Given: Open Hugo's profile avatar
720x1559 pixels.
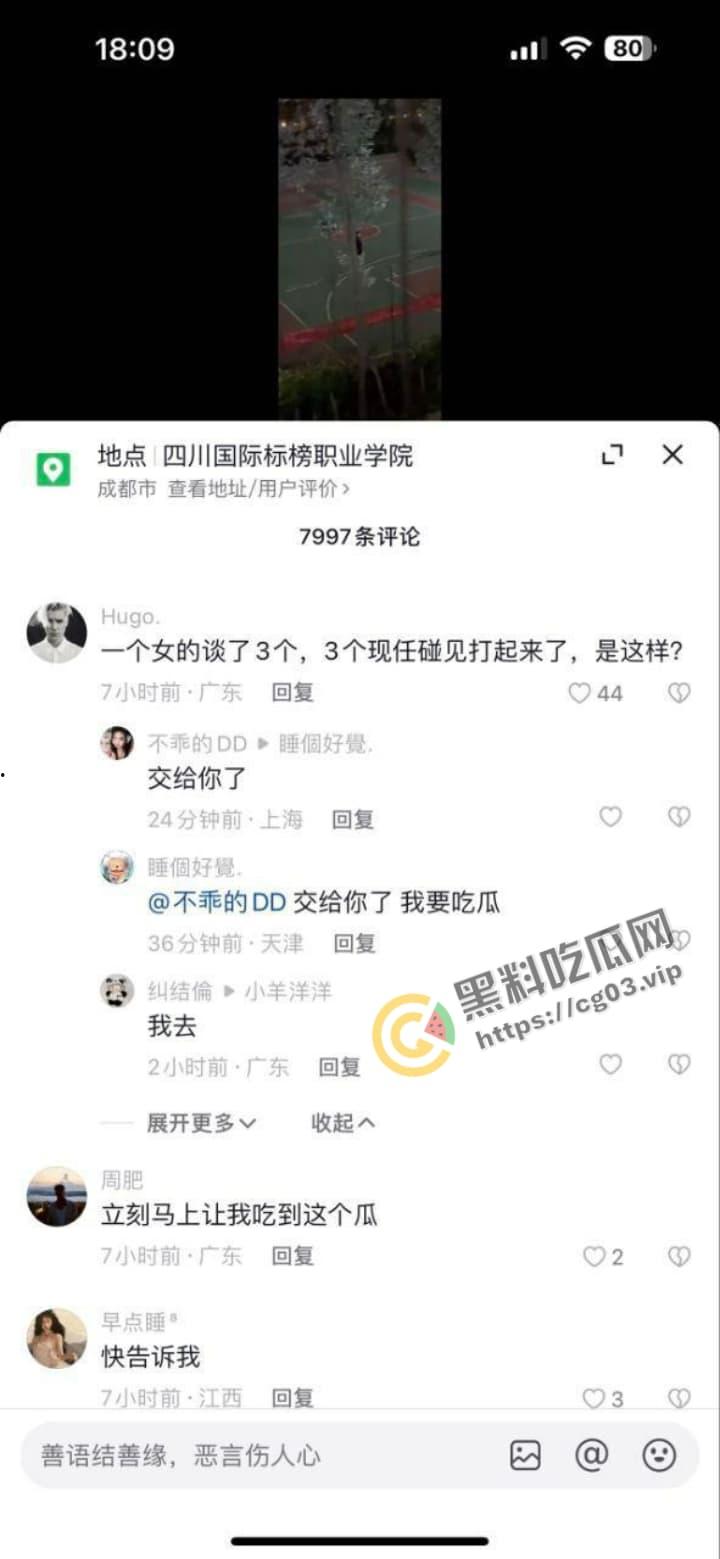Looking at the screenshot, I should pyautogui.click(x=56, y=633).
